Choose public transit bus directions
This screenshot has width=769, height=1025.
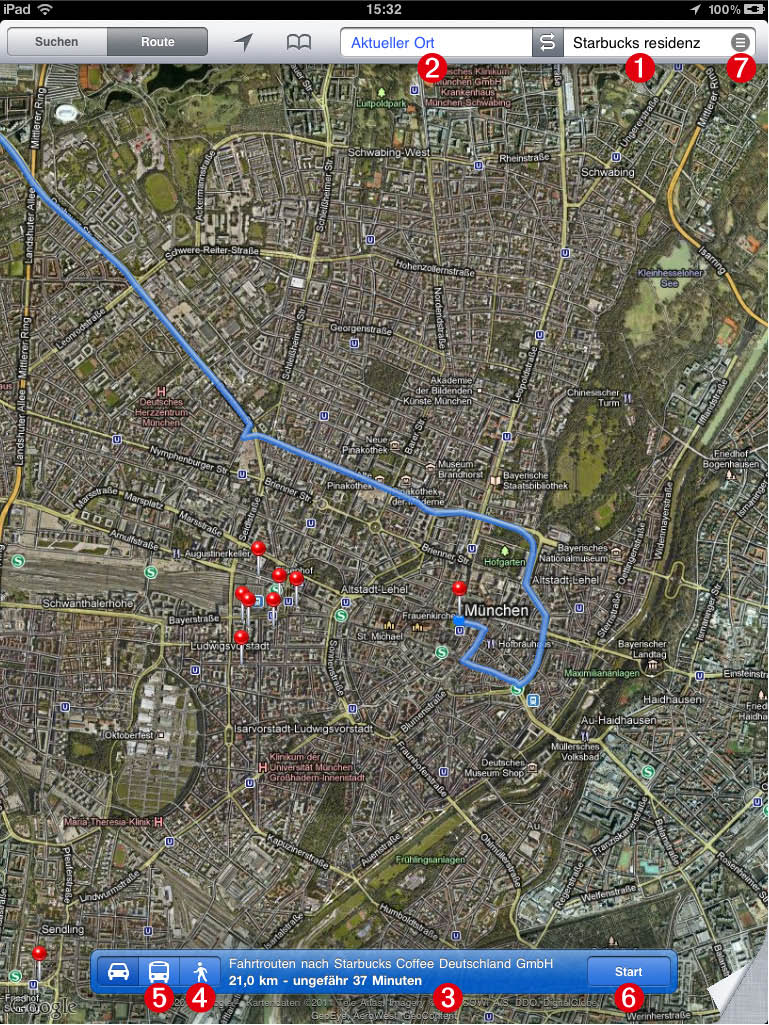[x=159, y=971]
